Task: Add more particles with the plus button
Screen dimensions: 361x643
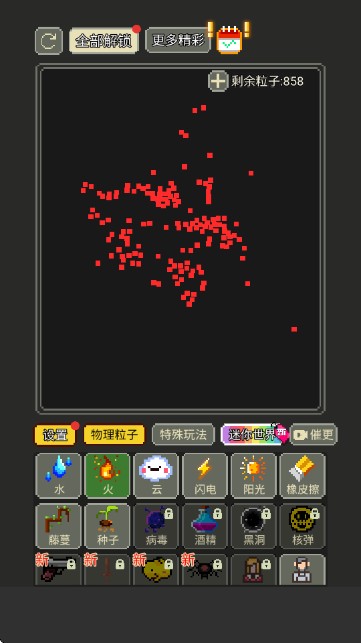Action: point(218,81)
